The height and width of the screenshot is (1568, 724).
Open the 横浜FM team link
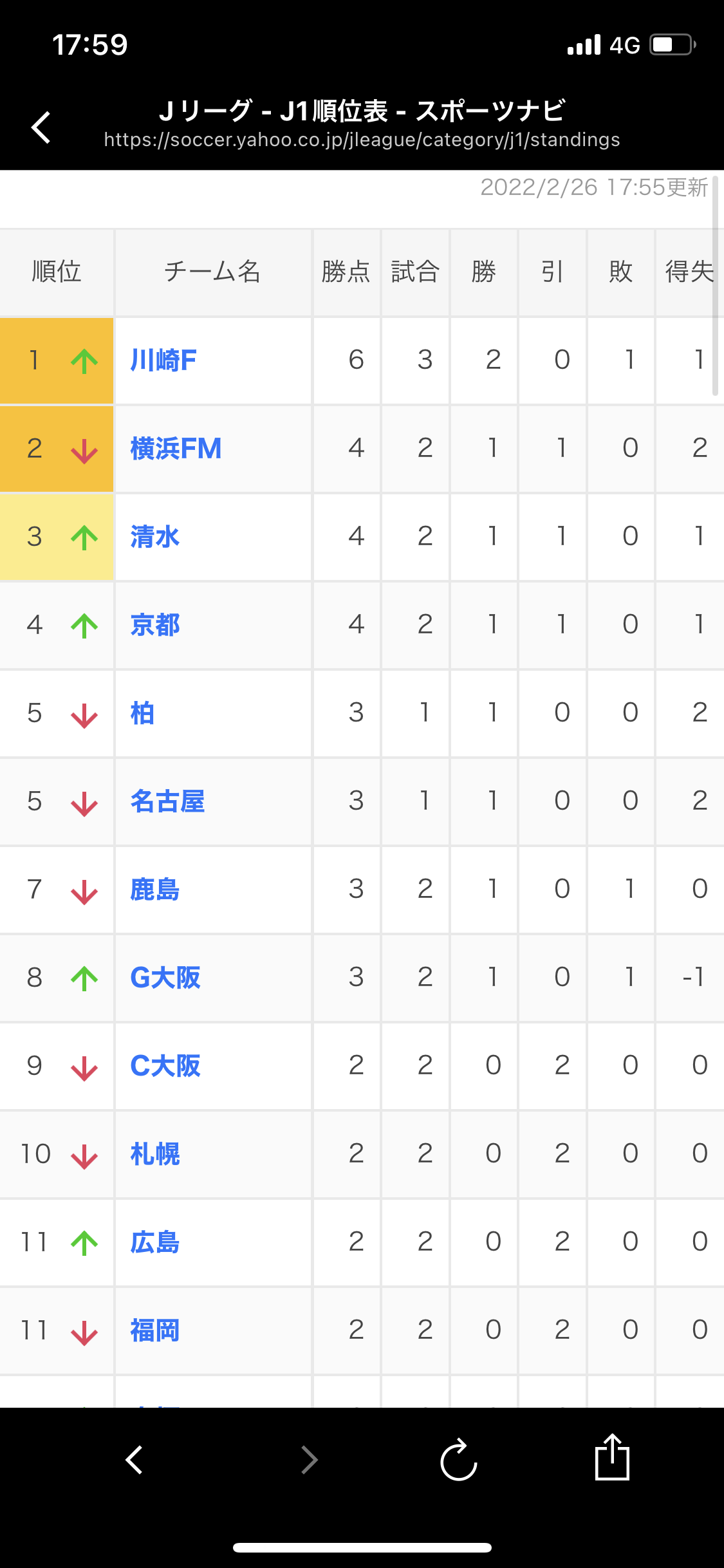click(x=176, y=449)
